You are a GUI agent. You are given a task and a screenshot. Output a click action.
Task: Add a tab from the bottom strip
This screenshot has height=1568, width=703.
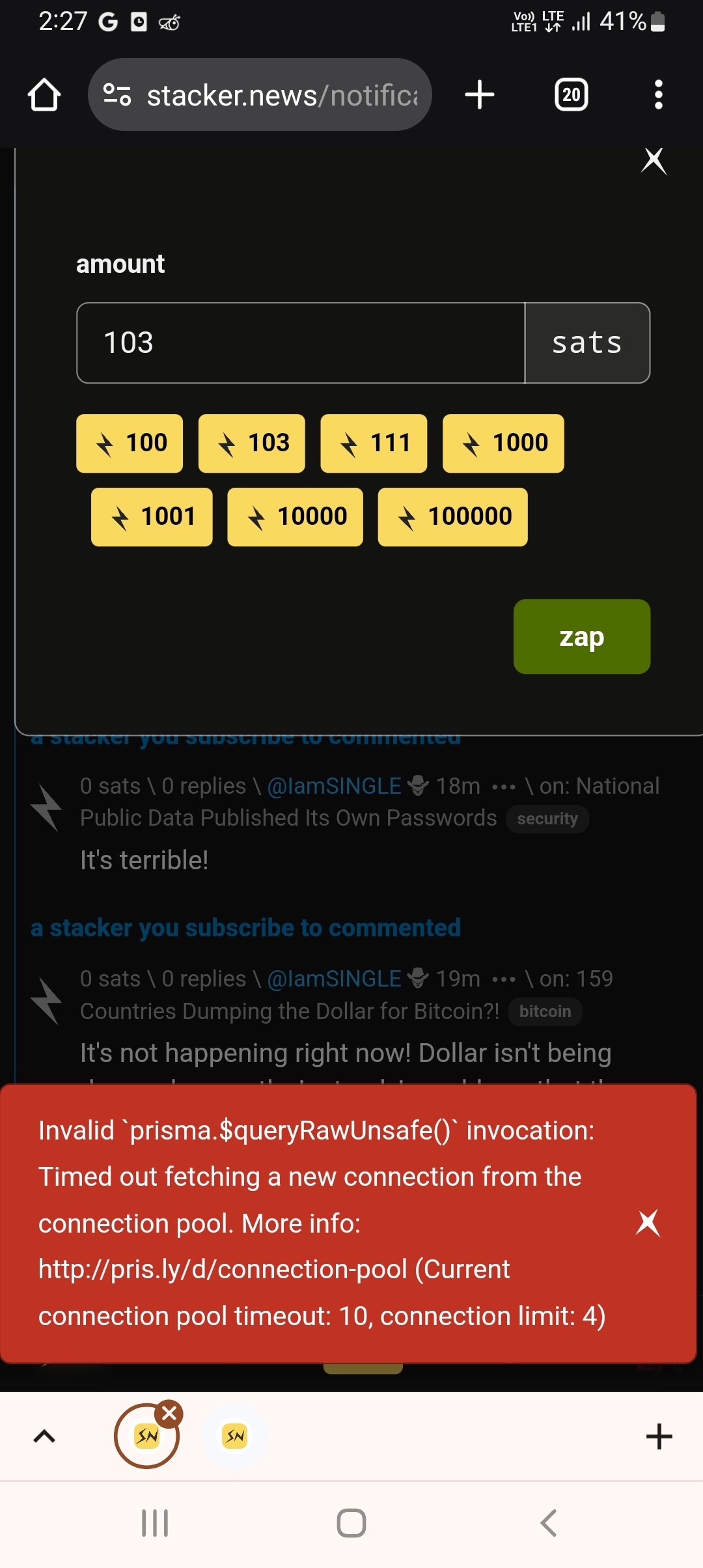[659, 1436]
